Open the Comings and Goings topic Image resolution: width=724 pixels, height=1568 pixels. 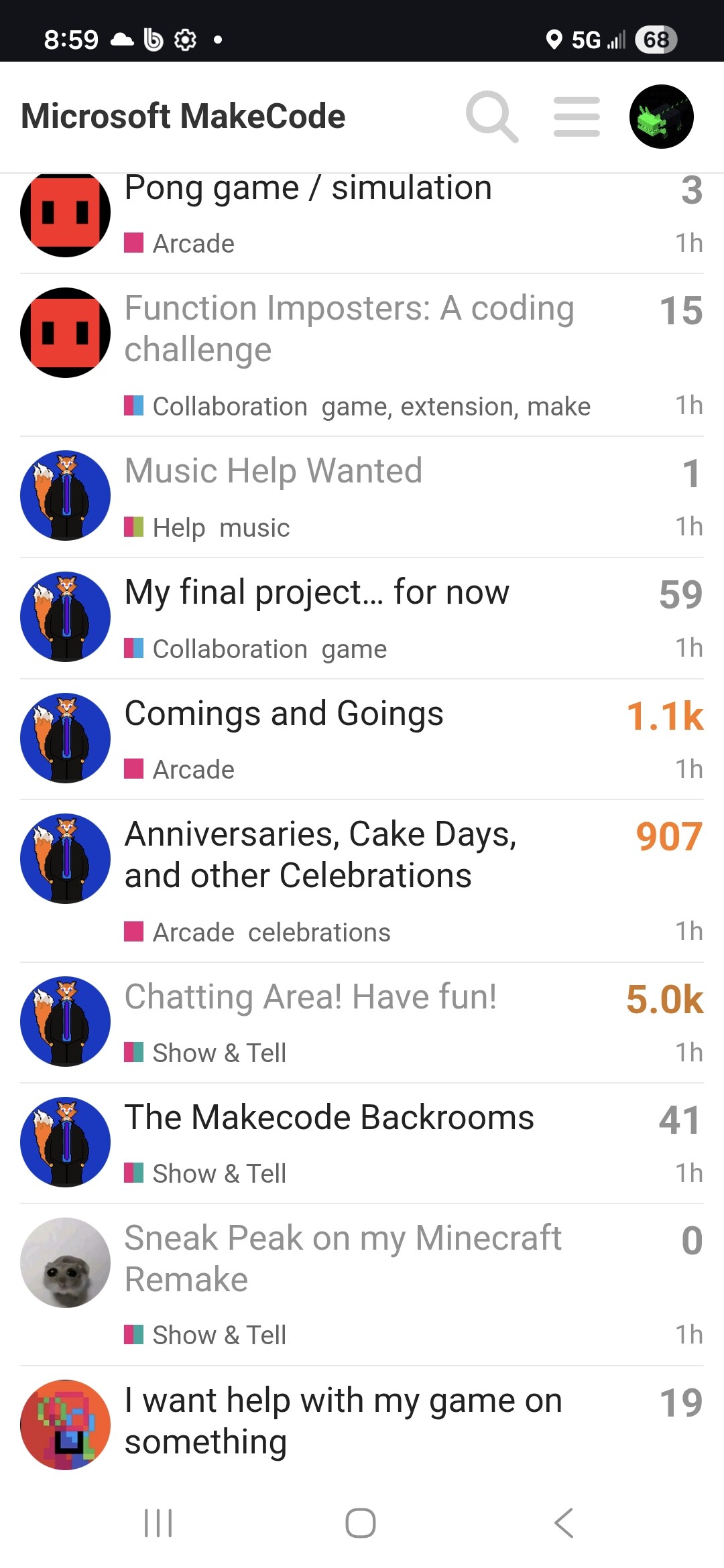pyautogui.click(x=284, y=714)
